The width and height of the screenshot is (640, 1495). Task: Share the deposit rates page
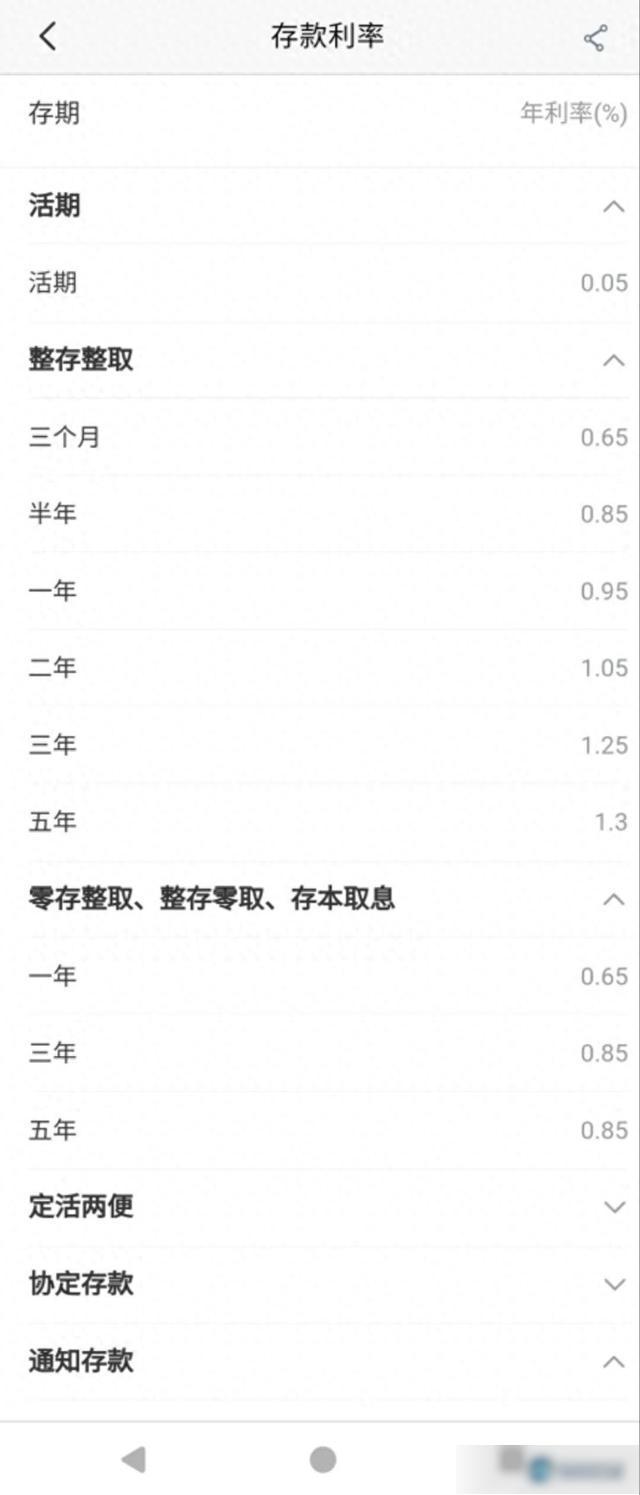coord(595,38)
